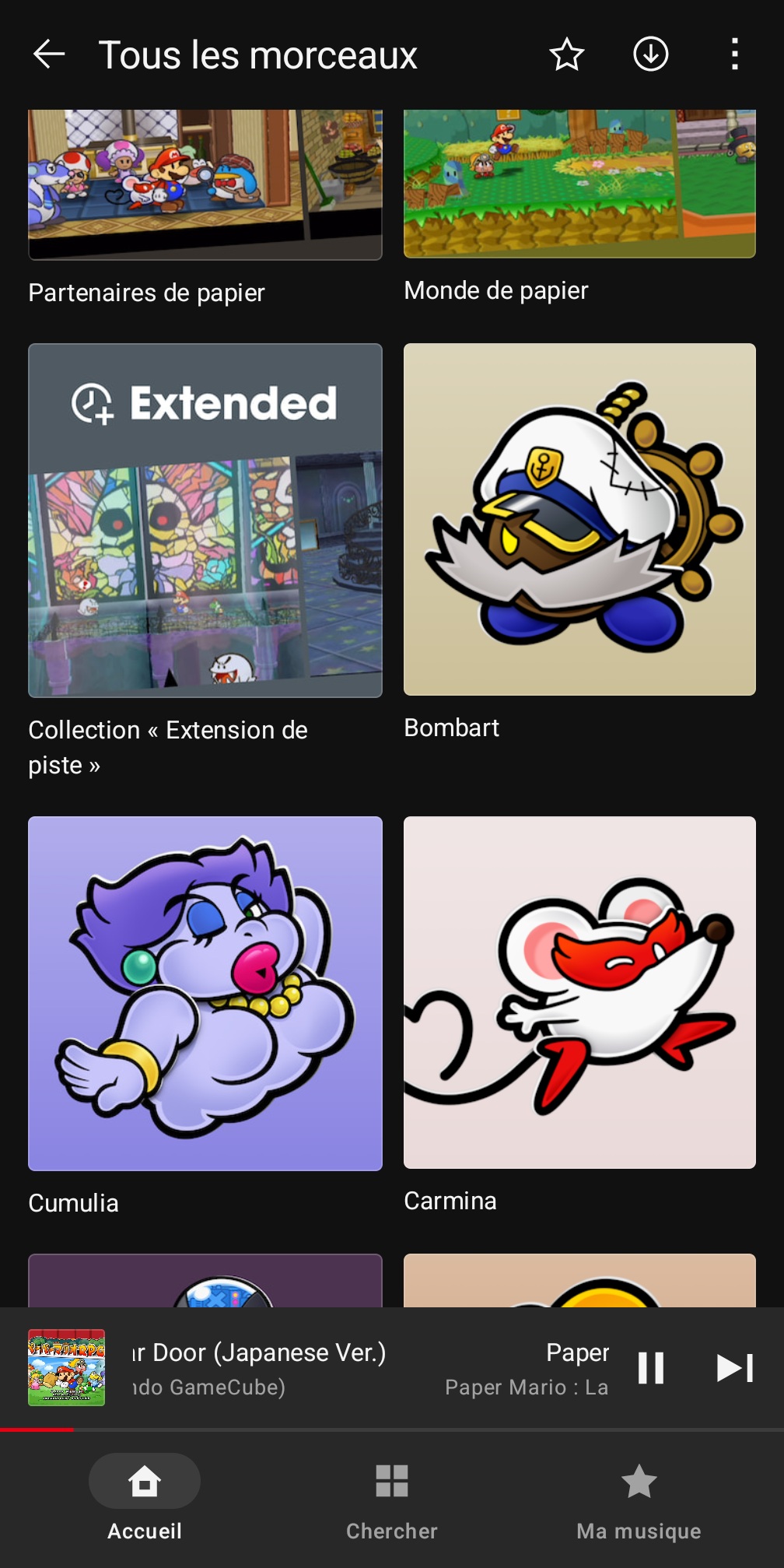The width and height of the screenshot is (784, 1568).
Task: Select the Bombart character playlist
Action: click(x=579, y=519)
